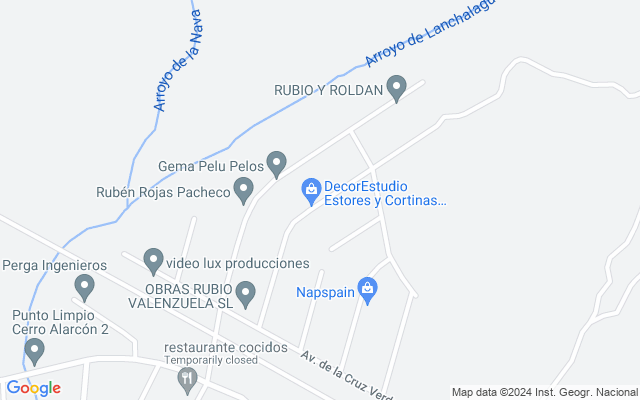Tap the restaurante cocidos restaurant pin
The image size is (640, 400).
point(187,379)
